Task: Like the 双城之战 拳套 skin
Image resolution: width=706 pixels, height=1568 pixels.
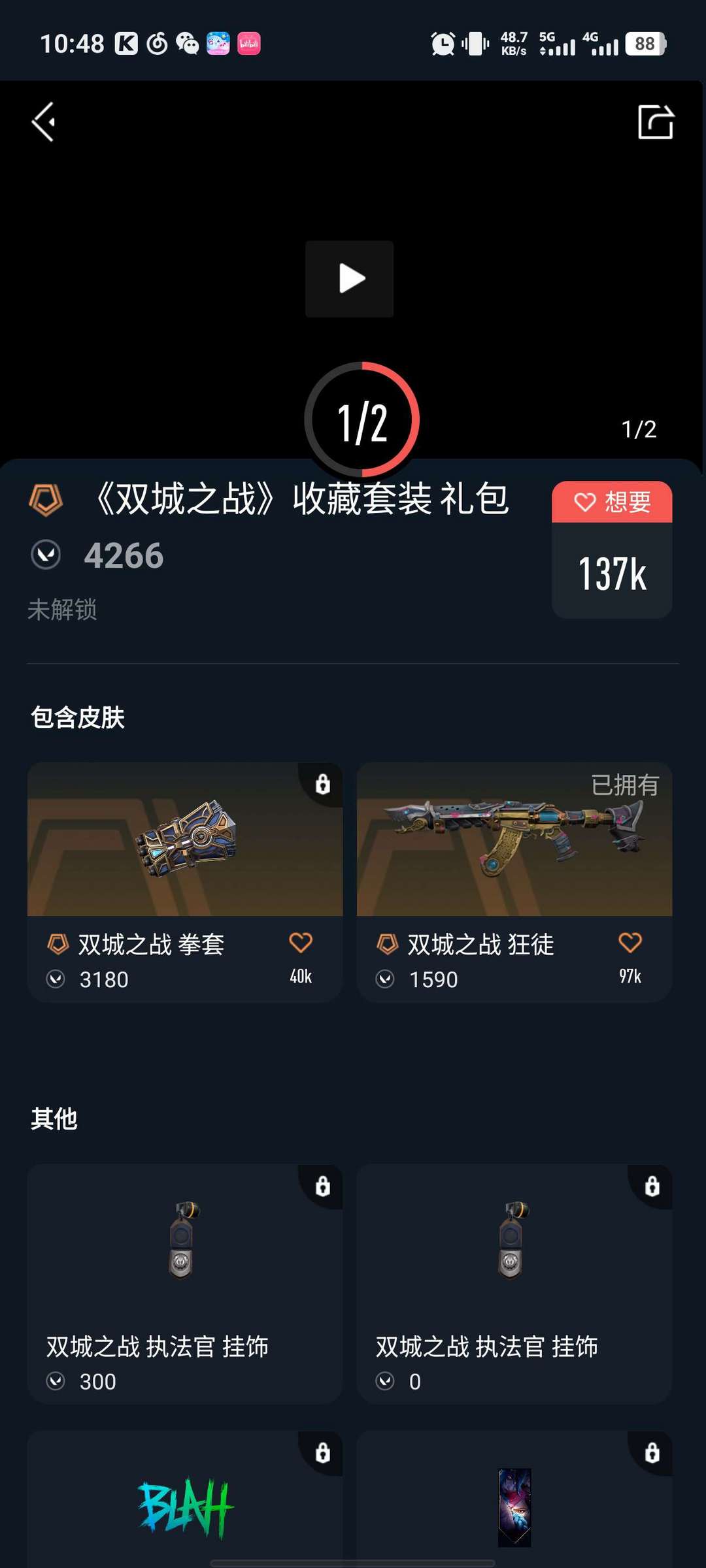Action: (301, 943)
